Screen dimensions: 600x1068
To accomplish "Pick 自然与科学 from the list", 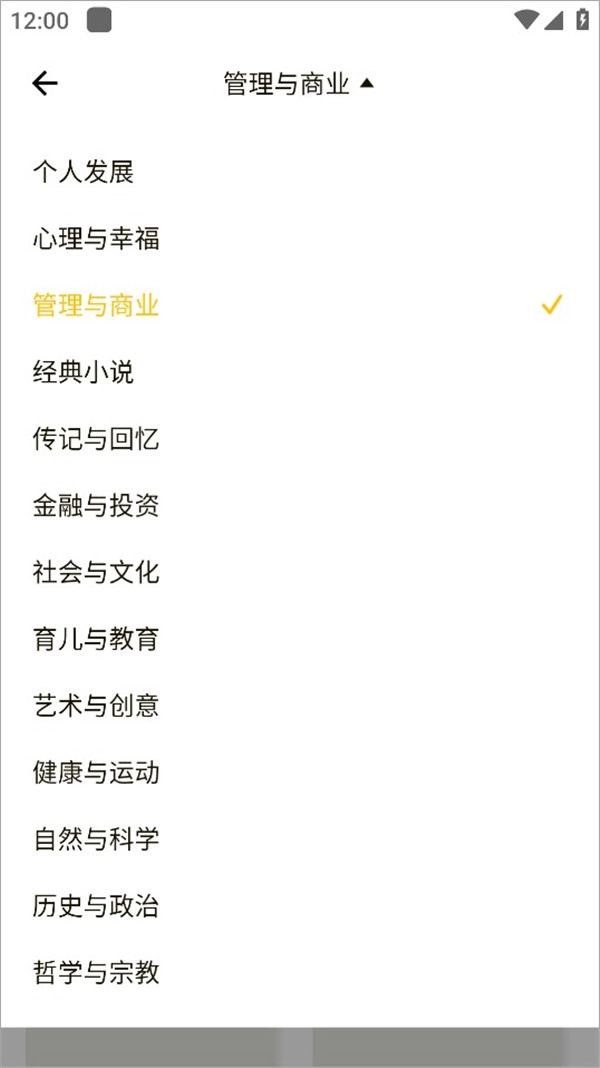I will [x=96, y=839].
